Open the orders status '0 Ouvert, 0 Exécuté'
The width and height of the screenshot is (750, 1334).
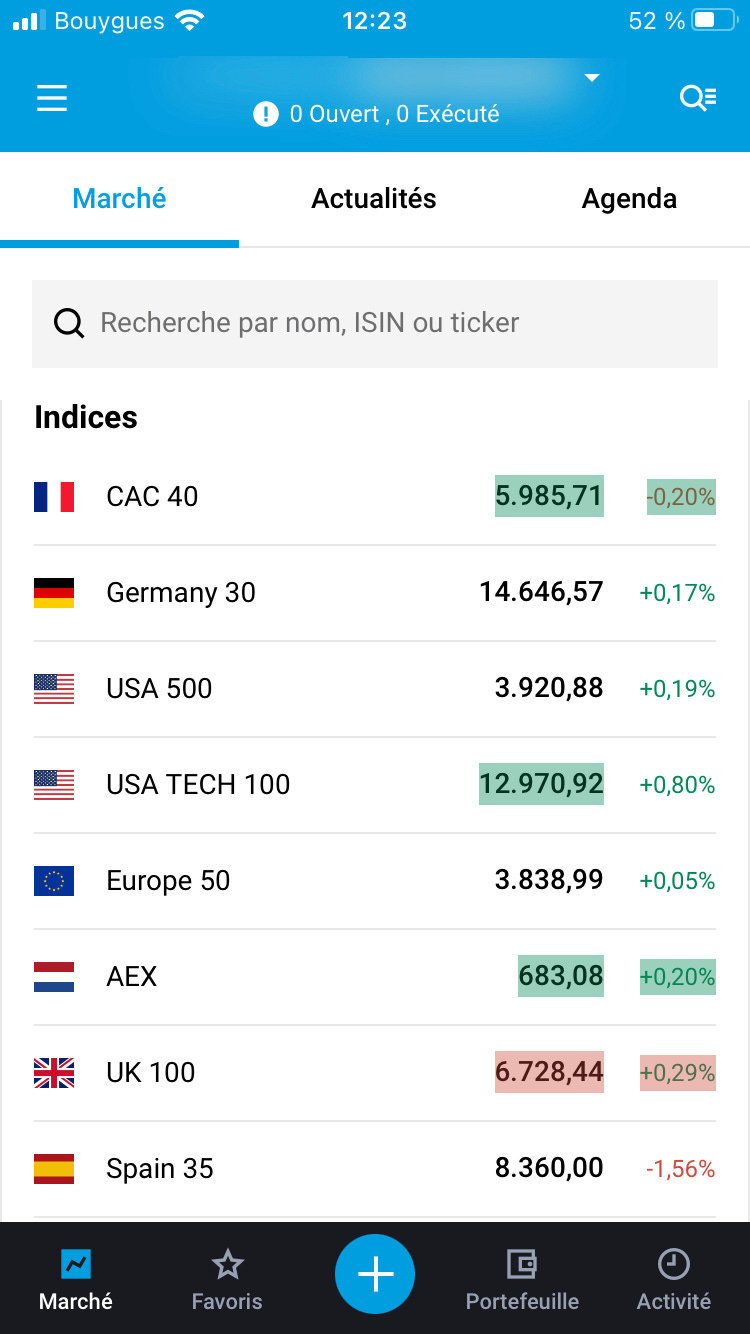(x=376, y=114)
